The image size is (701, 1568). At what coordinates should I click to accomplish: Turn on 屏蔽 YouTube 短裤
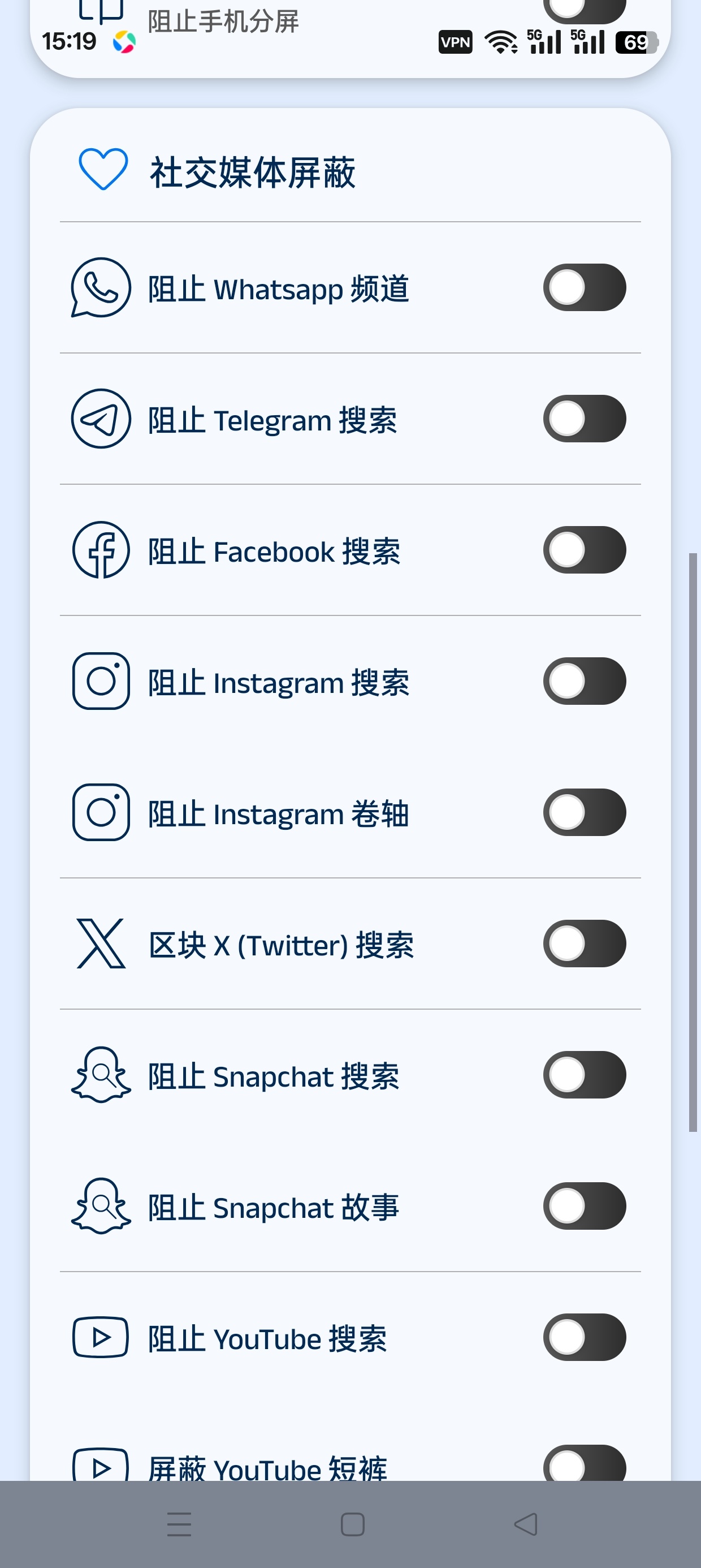click(x=584, y=1463)
